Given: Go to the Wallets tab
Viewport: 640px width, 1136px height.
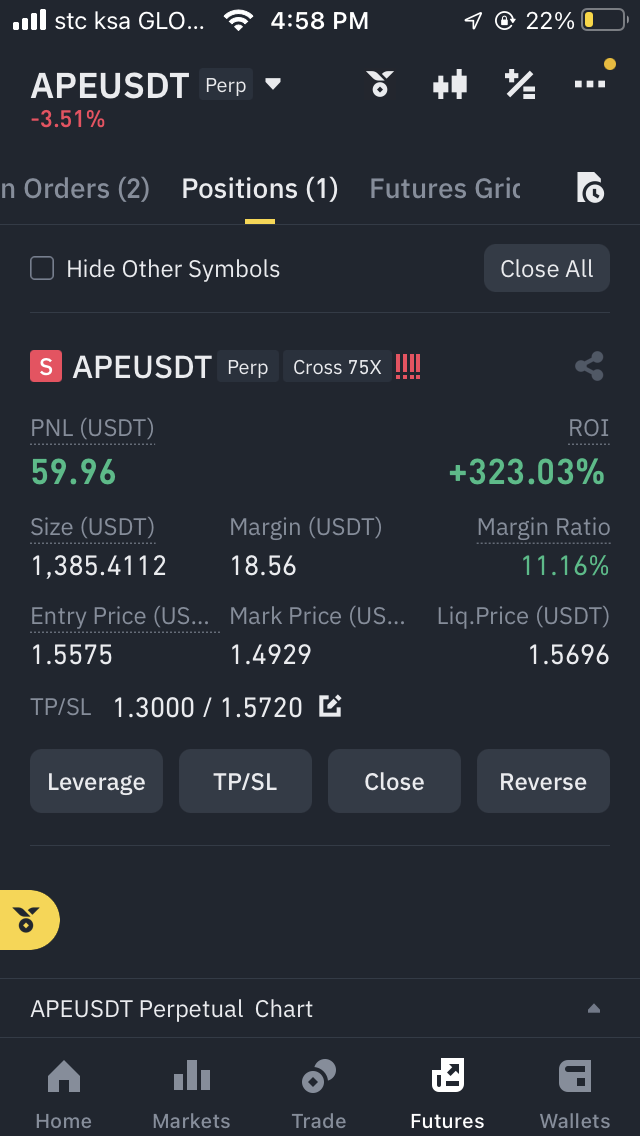Looking at the screenshot, I should (575, 1094).
